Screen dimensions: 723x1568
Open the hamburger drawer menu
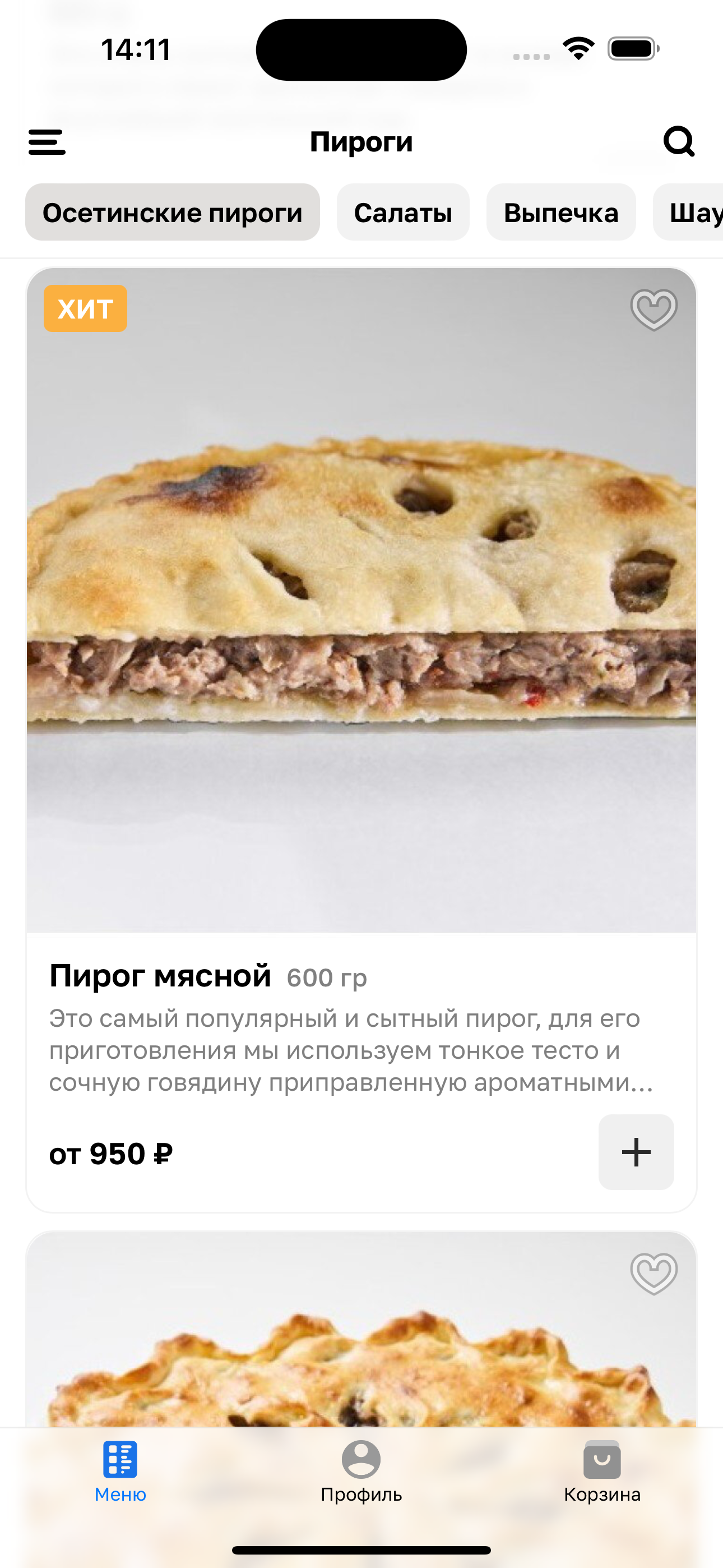[x=47, y=142]
